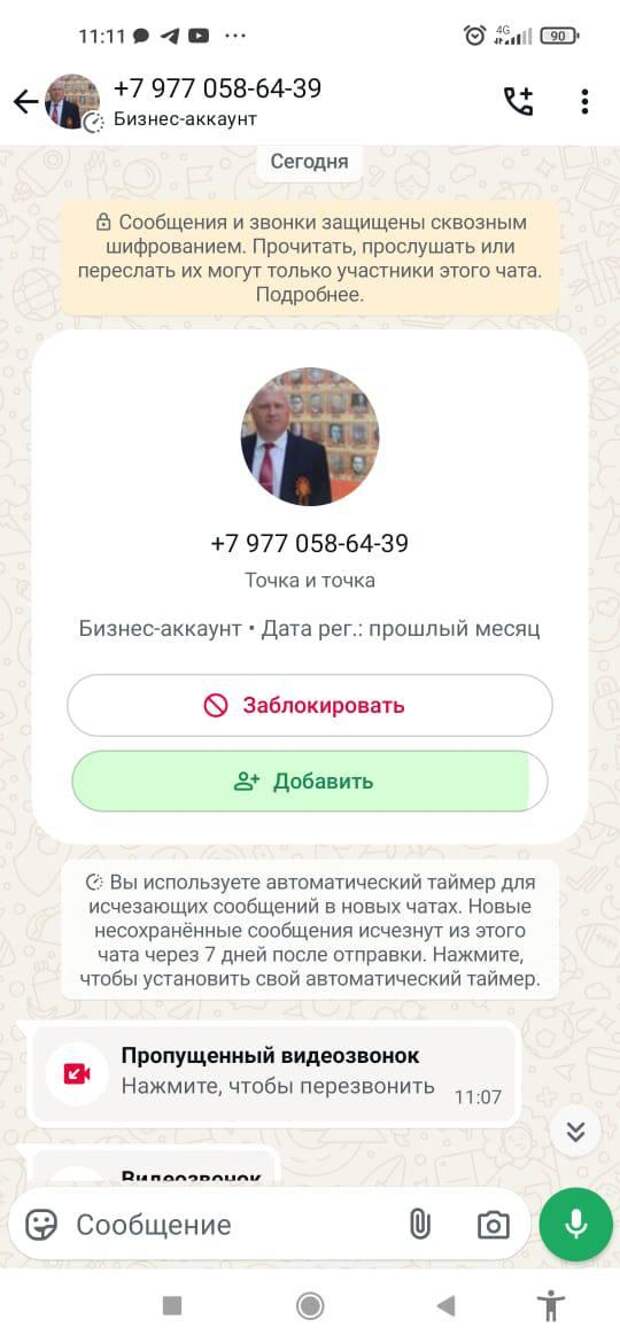Viewport: 620px width, 1343px height.
Task: Jump to the latest messages with the double chevron
Action: tap(575, 1131)
